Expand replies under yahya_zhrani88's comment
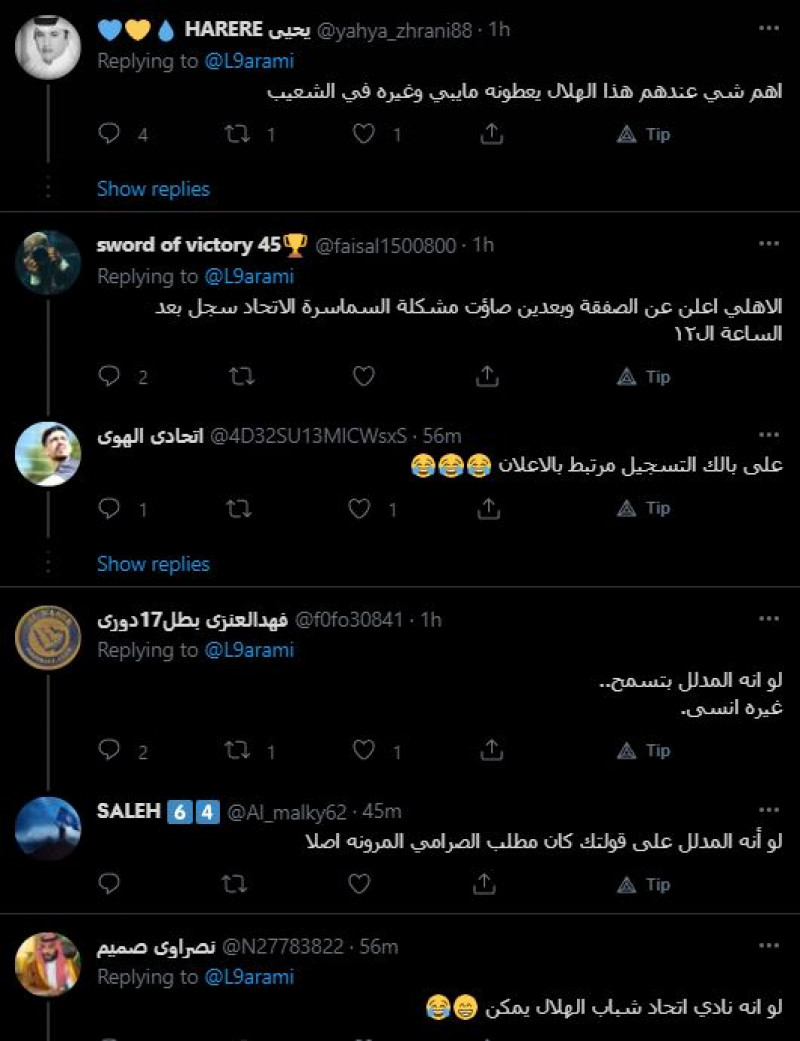The height and width of the screenshot is (1041, 800). 153,189
